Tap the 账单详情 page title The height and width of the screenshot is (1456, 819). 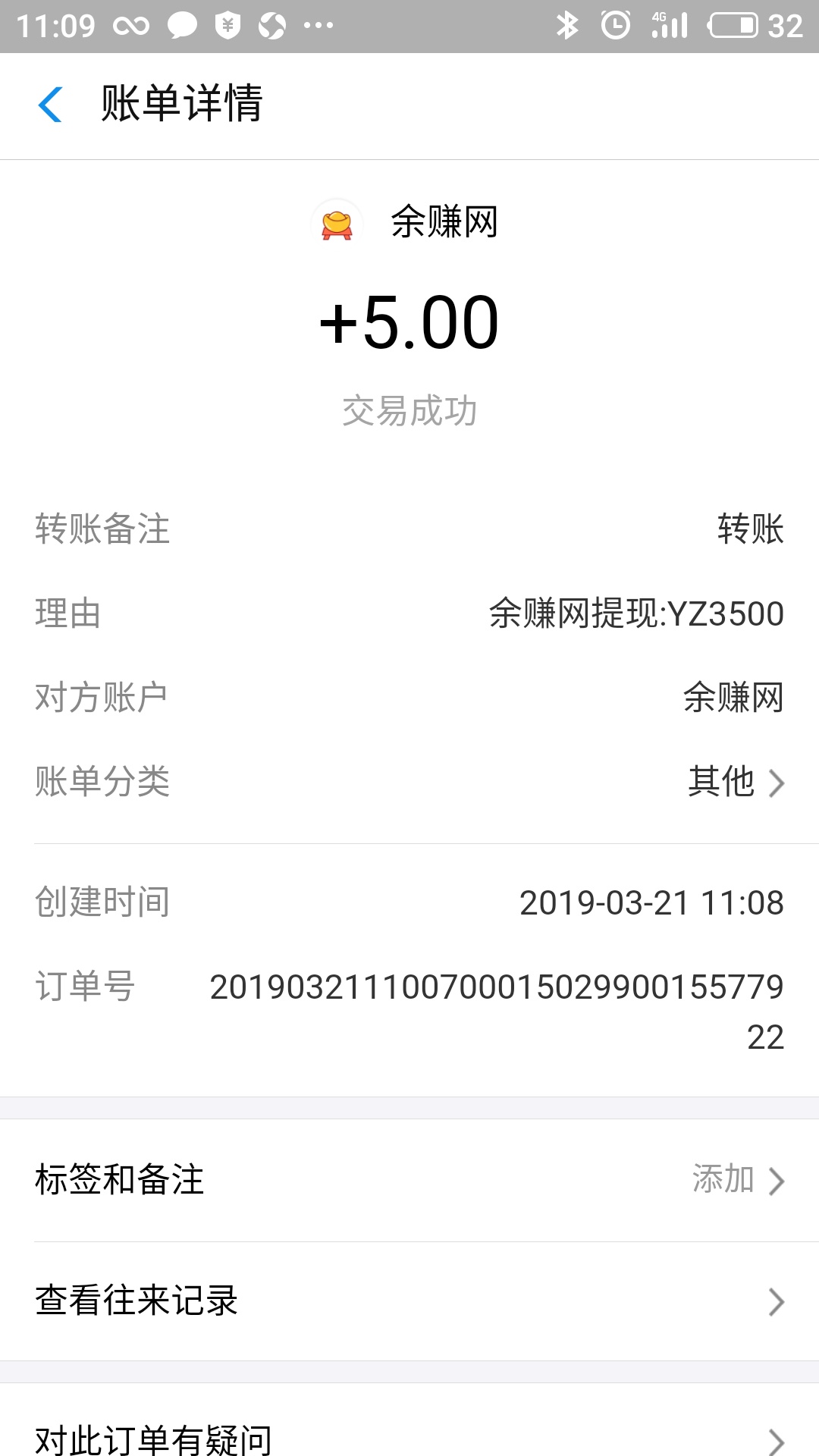[x=180, y=106]
